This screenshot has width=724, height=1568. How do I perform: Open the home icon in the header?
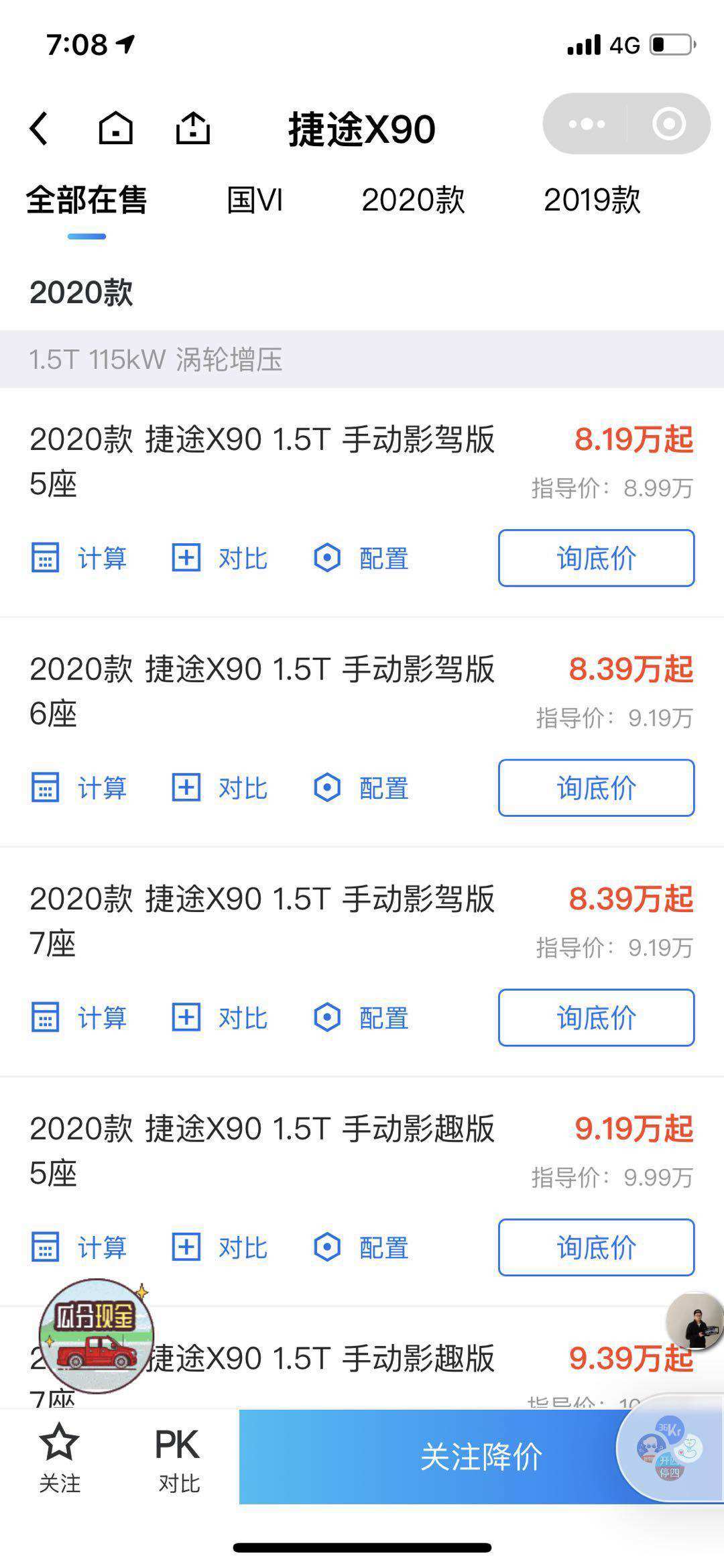[x=115, y=127]
